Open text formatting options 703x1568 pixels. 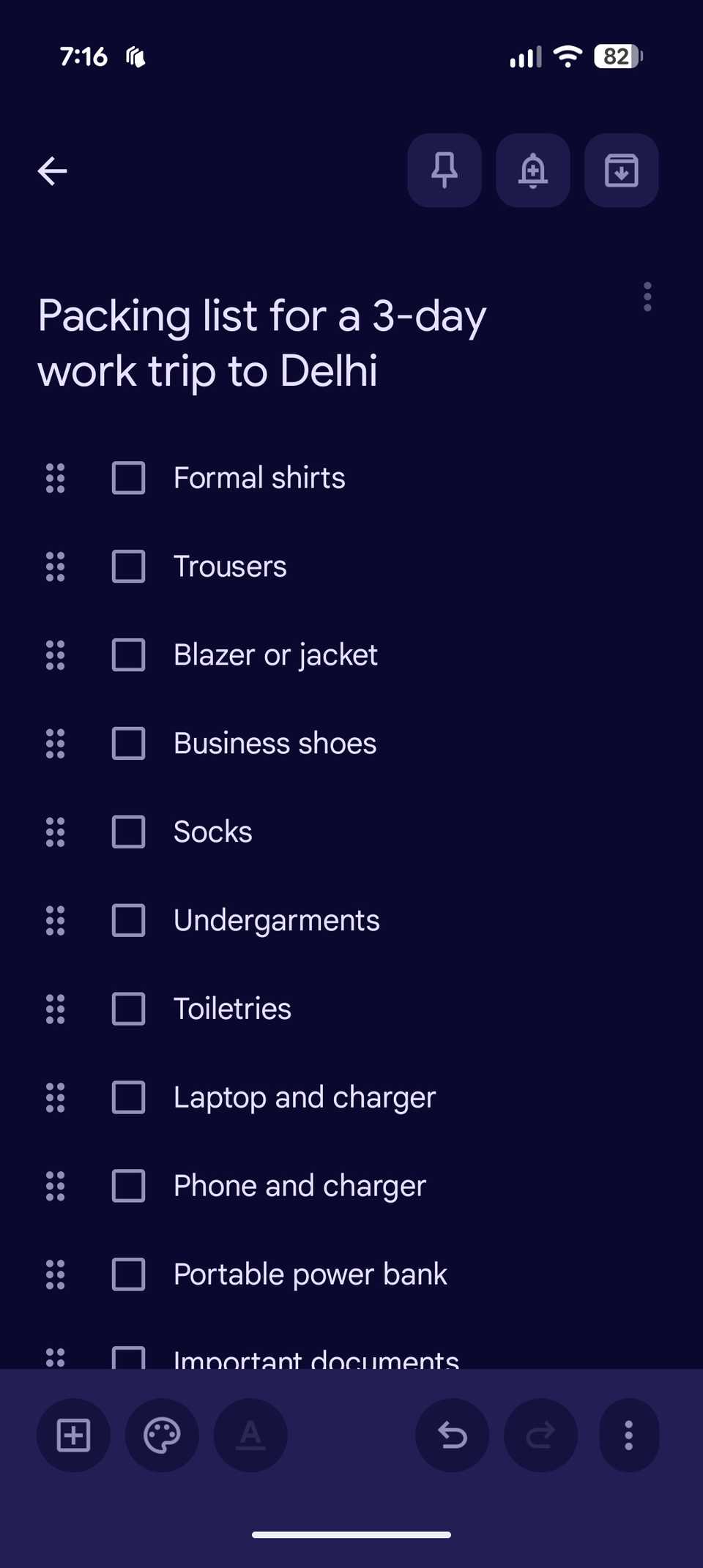(250, 1435)
